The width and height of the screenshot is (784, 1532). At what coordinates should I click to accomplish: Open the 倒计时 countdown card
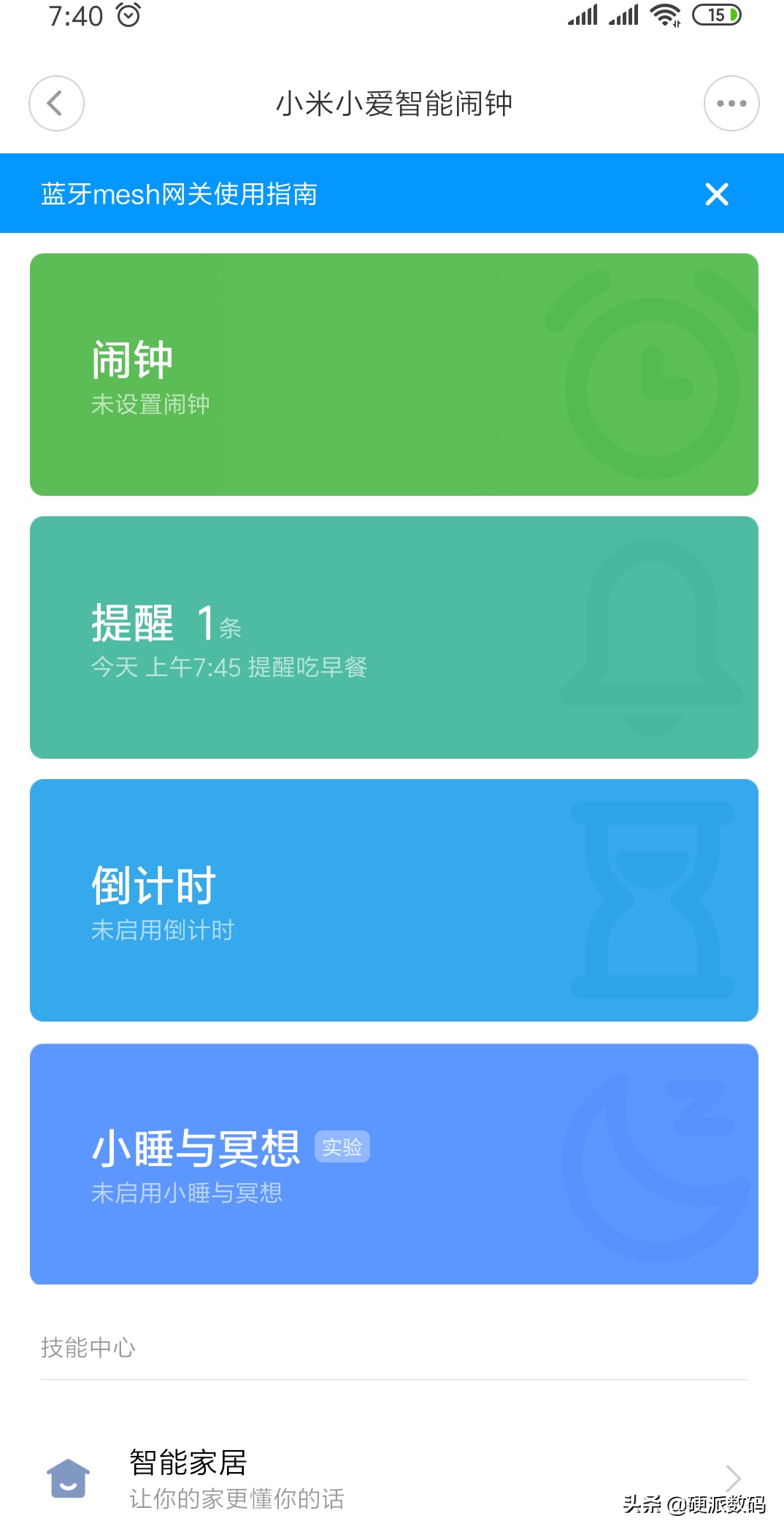[x=394, y=900]
